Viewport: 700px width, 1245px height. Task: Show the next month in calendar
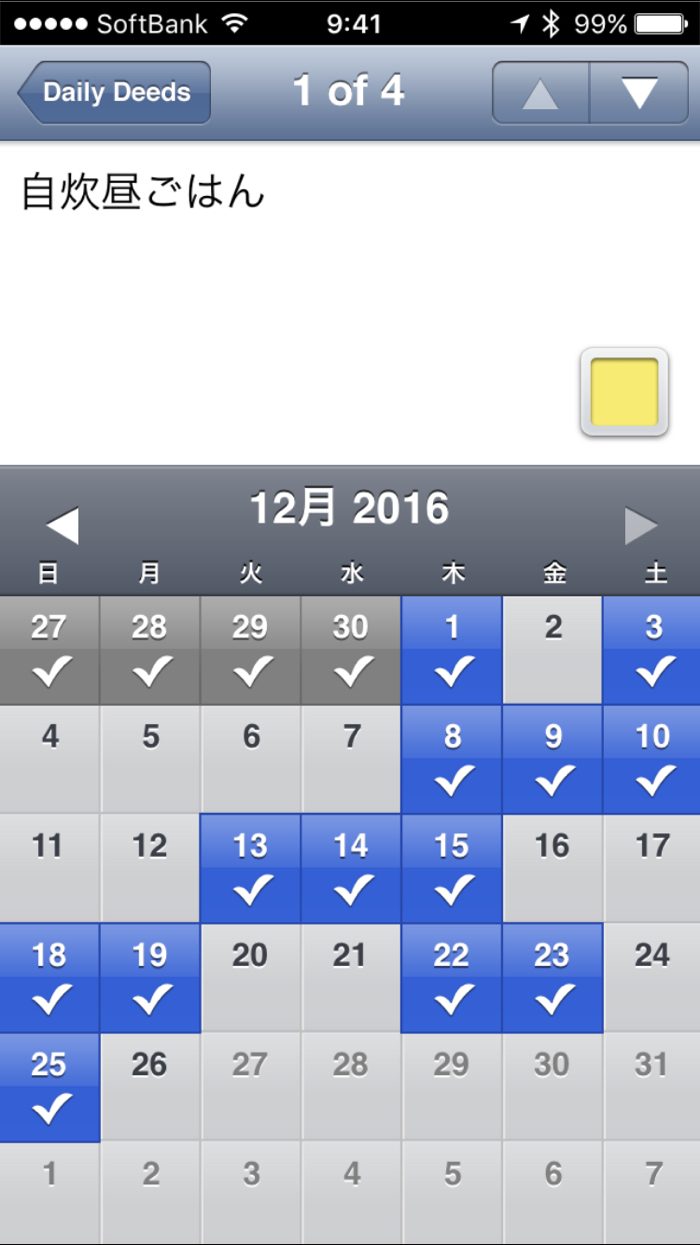641,525
